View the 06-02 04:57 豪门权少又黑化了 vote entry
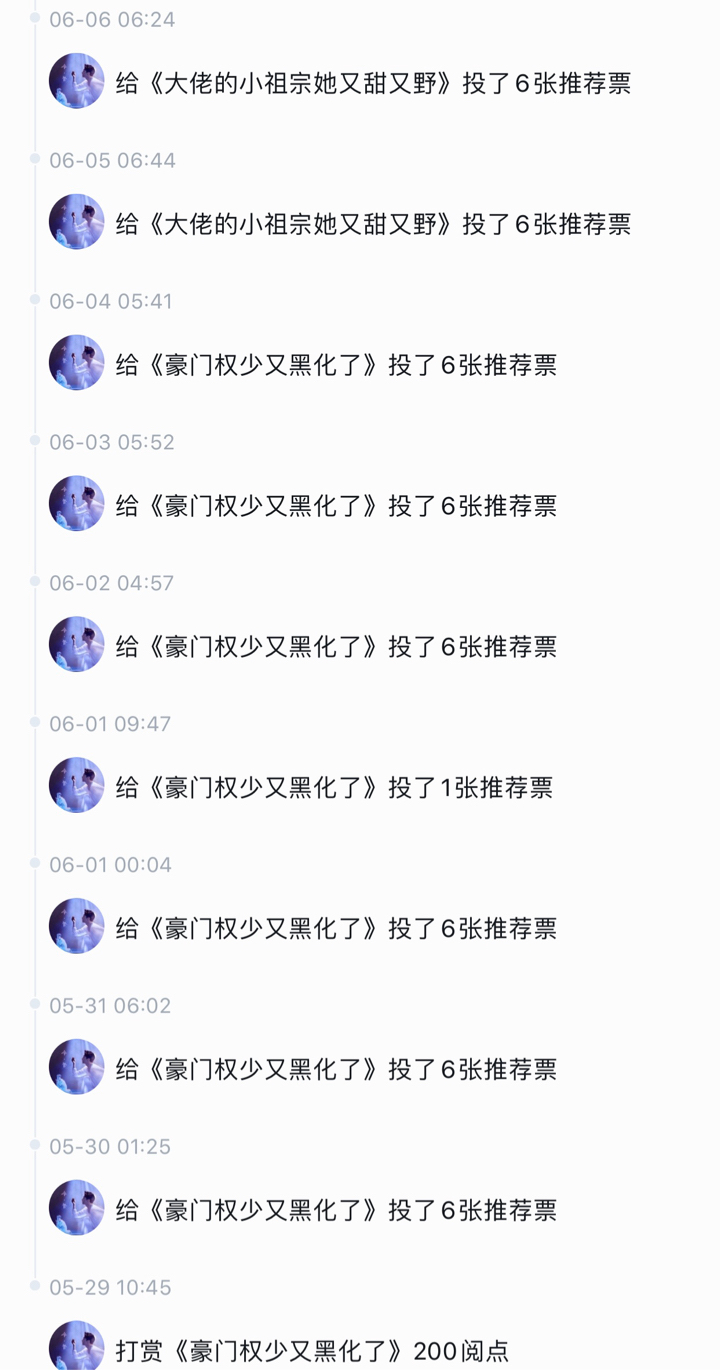This screenshot has height=1370, width=720. 336,647
